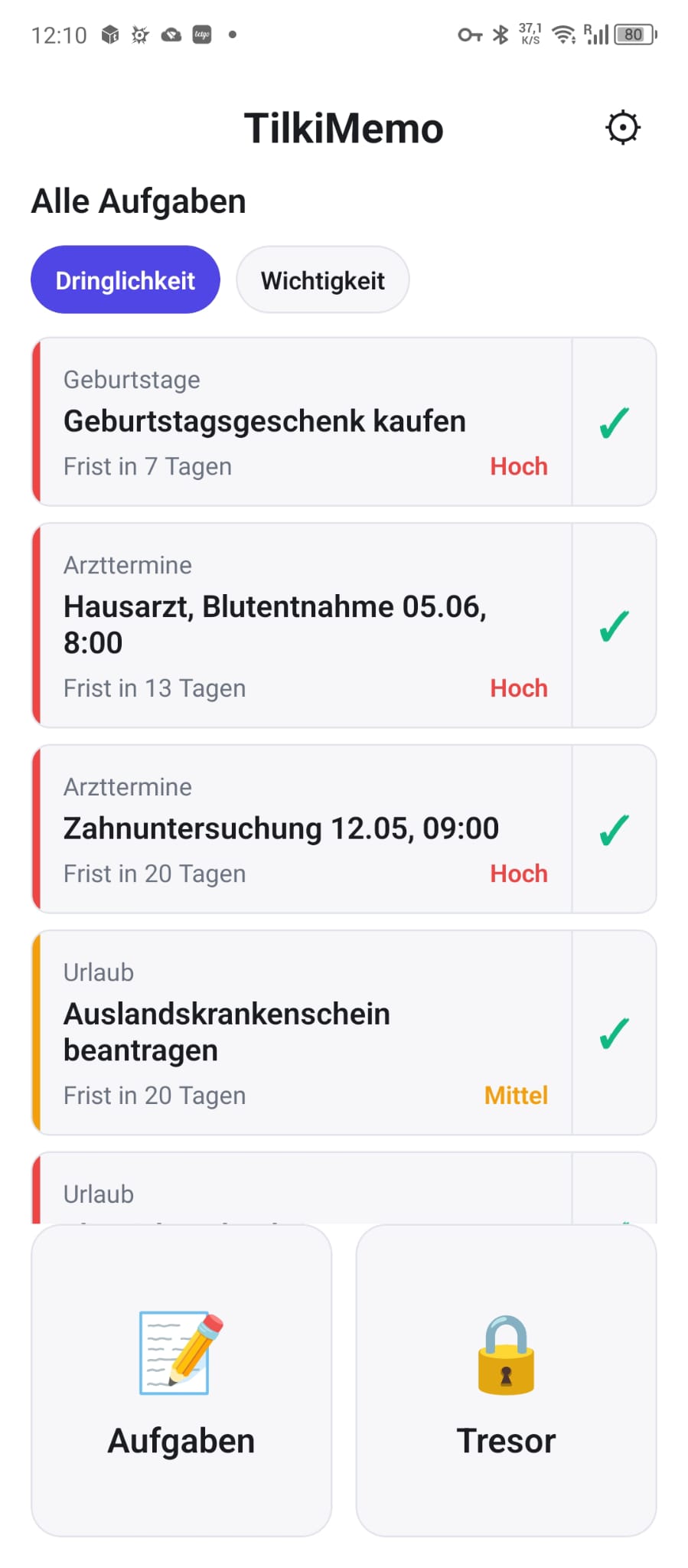Image resolution: width=688 pixels, height=1568 pixels.
Task: Select the Alle Aufgaben heading
Action: 138,201
